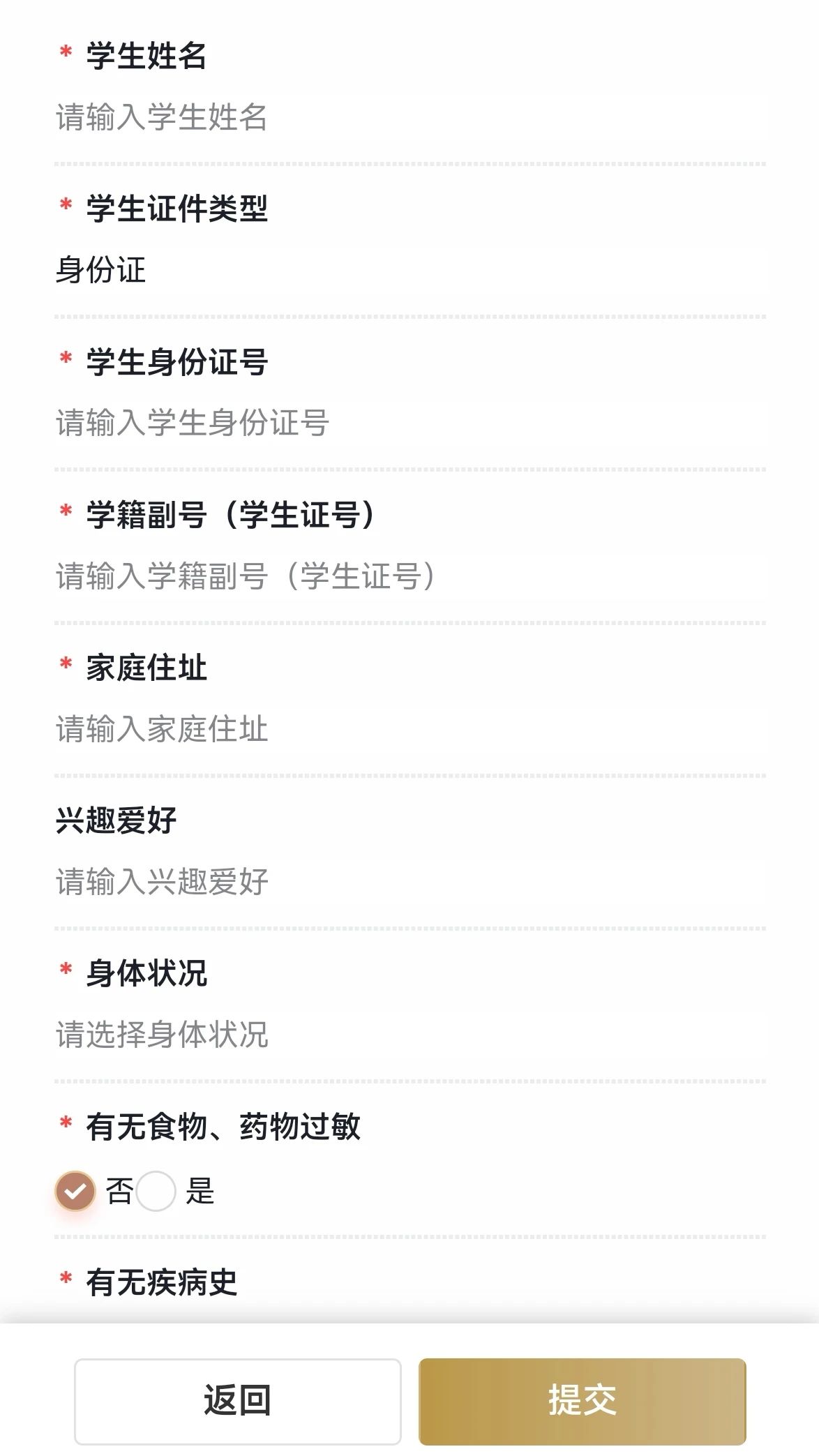The height and width of the screenshot is (1456, 819).
Task: Focus the 学生身份证号 input field
Action: (409, 423)
